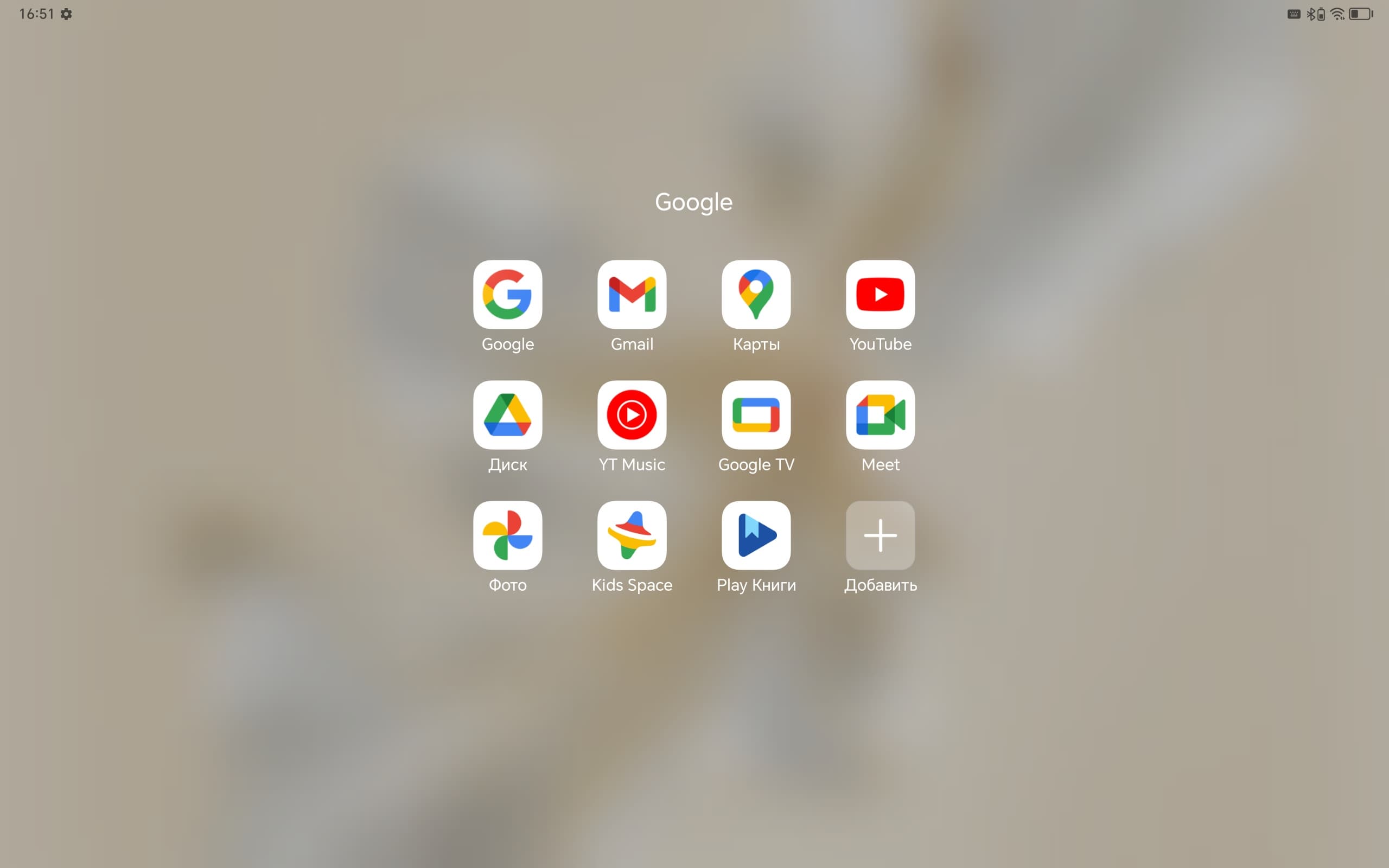Screen dimensions: 1389x868
Task: Start the Meet app
Action: [x=880, y=415]
